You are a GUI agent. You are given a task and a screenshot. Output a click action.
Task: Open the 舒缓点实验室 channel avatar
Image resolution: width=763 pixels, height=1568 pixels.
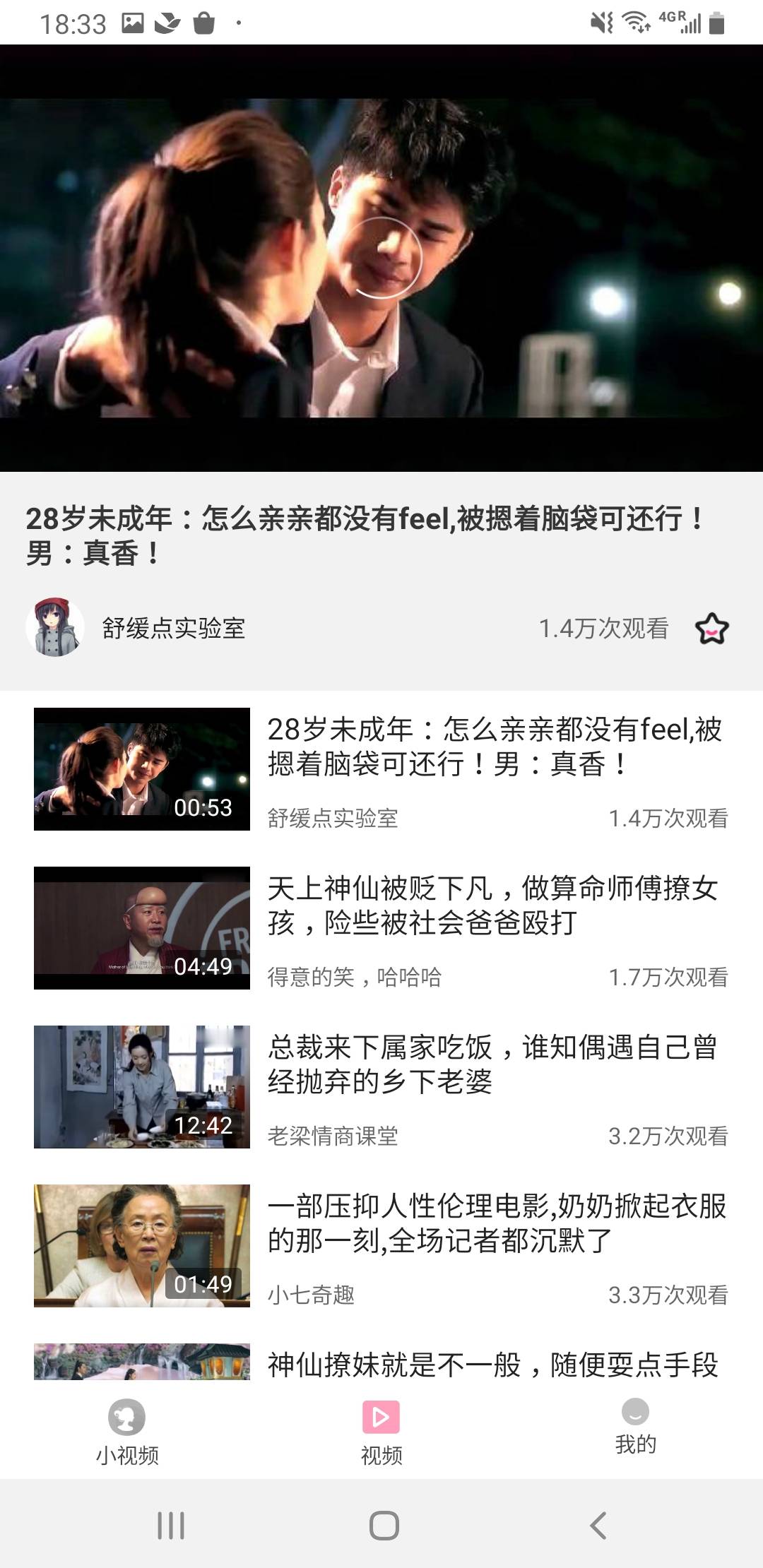point(55,628)
